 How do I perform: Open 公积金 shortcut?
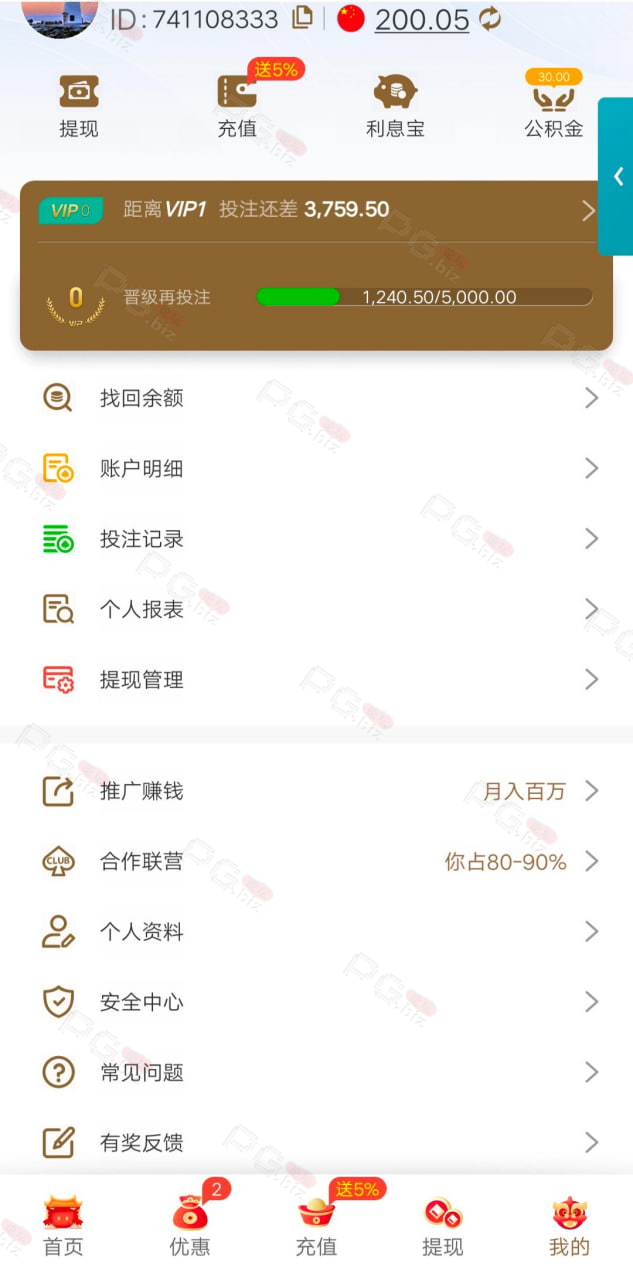click(554, 106)
